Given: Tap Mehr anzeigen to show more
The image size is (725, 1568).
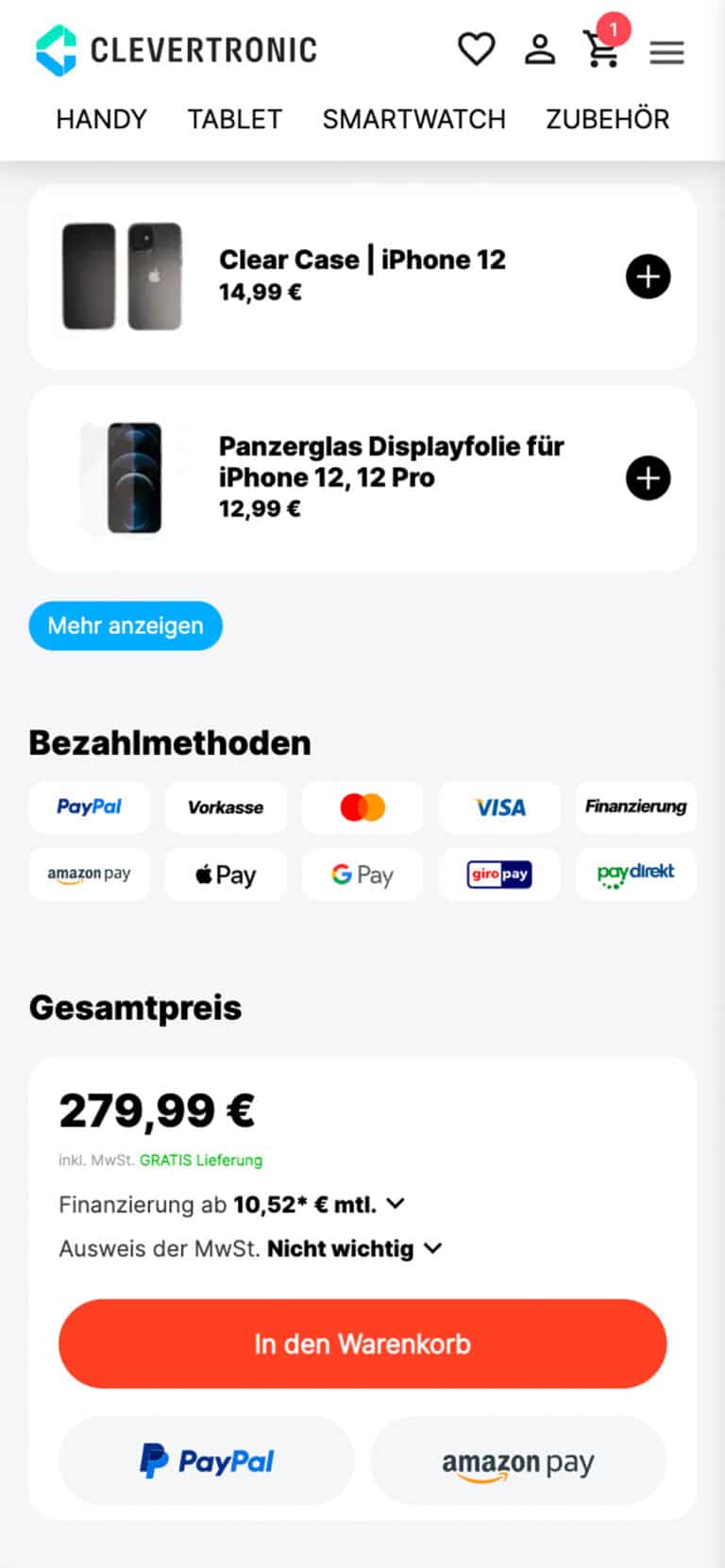Looking at the screenshot, I should (x=126, y=626).
